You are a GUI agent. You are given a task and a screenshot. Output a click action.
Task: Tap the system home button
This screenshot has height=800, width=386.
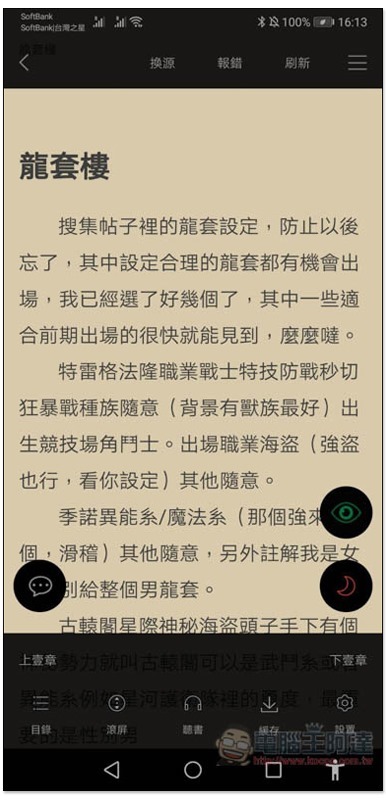tap(193, 770)
